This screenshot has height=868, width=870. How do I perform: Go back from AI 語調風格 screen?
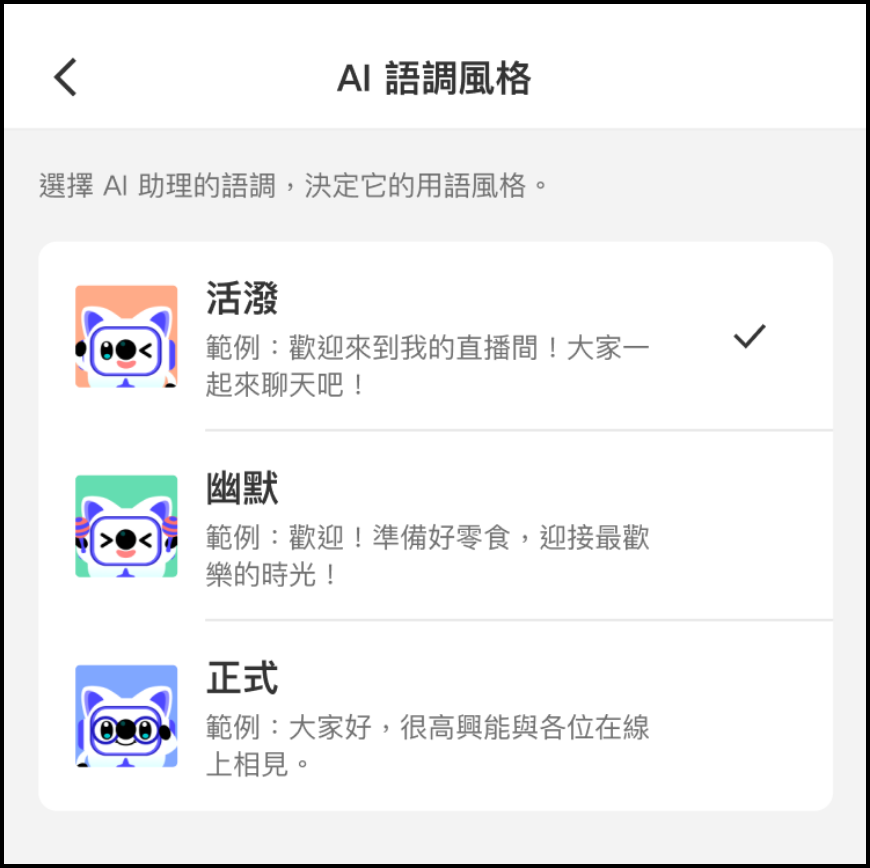click(65, 77)
